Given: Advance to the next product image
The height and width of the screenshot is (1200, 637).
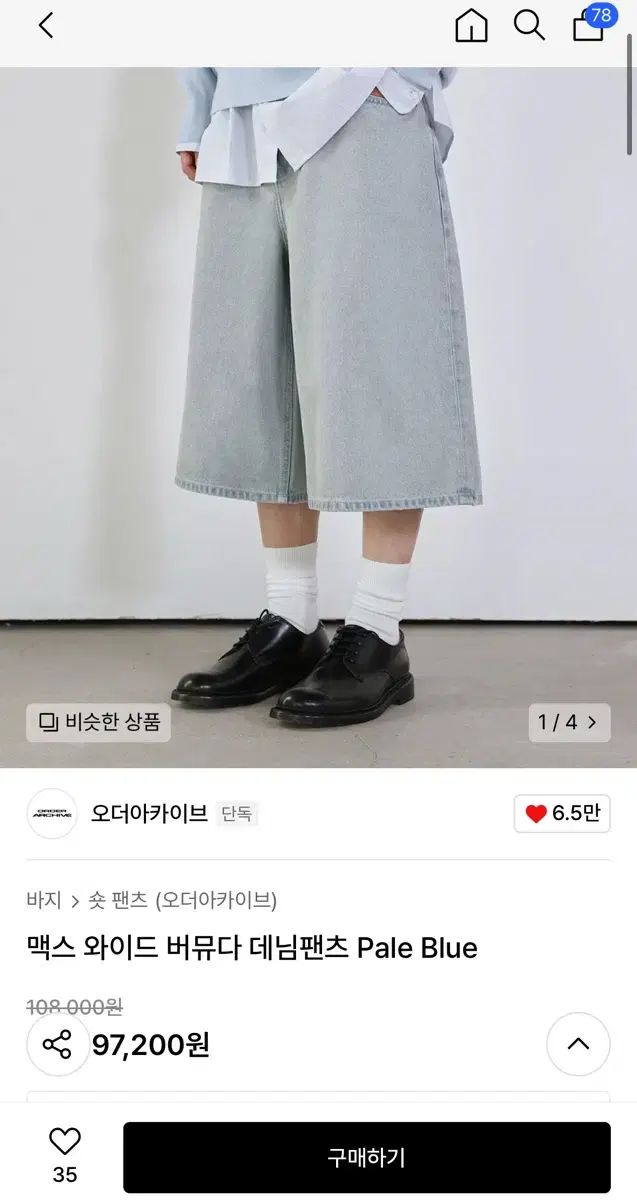Looking at the screenshot, I should coord(592,722).
